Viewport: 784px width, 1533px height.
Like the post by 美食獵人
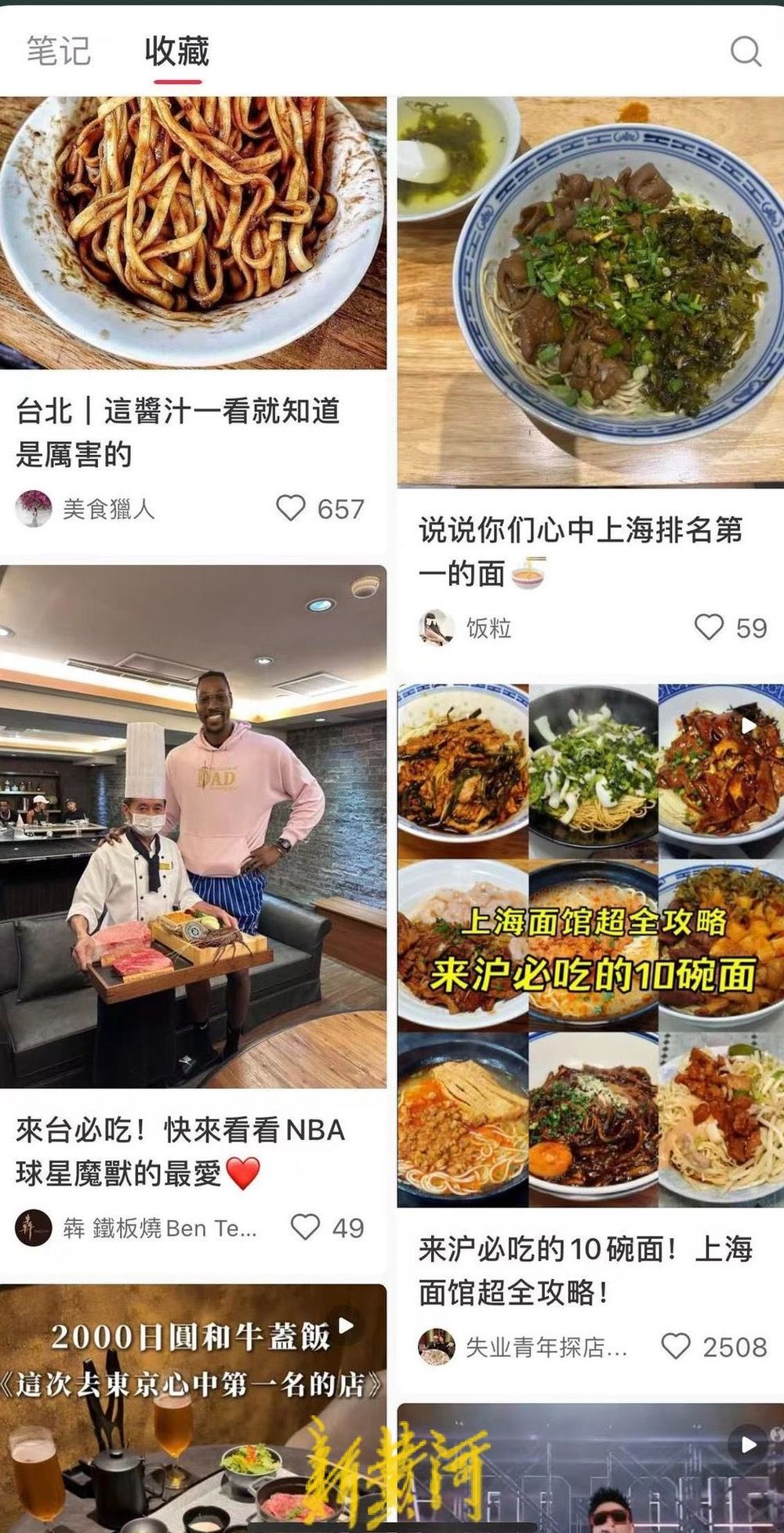click(291, 508)
